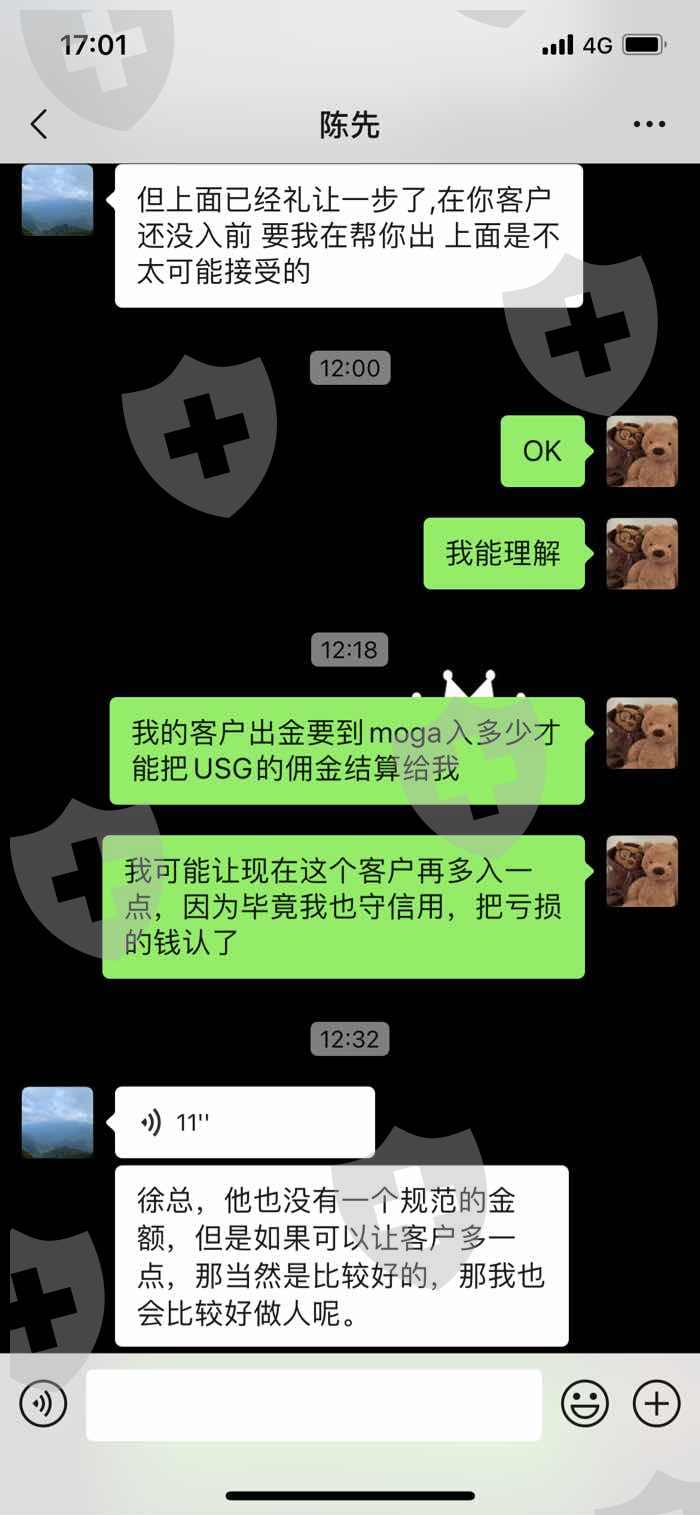This screenshot has width=700, height=1515.
Task: Tap the message text field
Action: 314,1404
